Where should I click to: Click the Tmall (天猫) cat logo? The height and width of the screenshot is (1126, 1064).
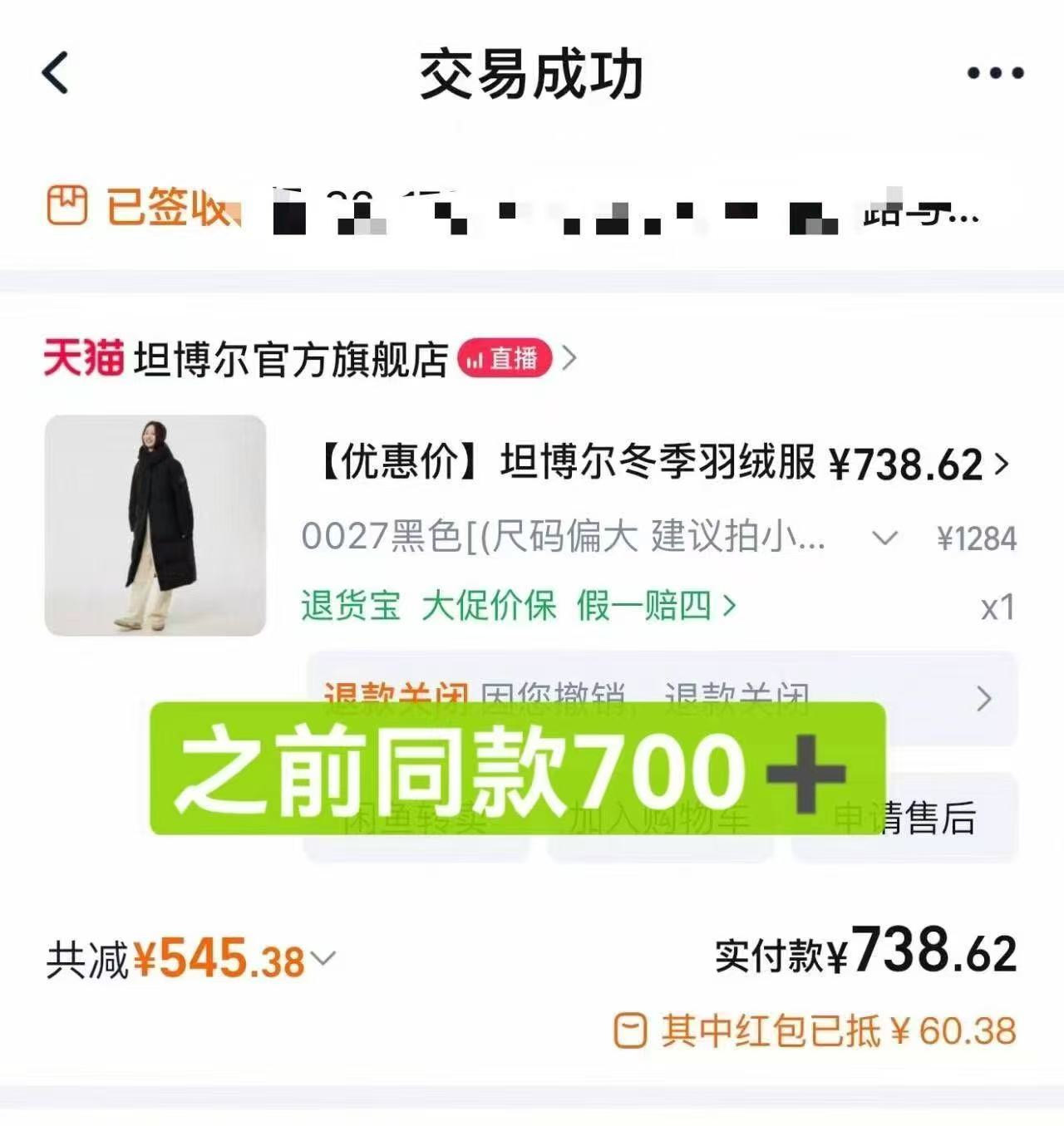[83, 356]
